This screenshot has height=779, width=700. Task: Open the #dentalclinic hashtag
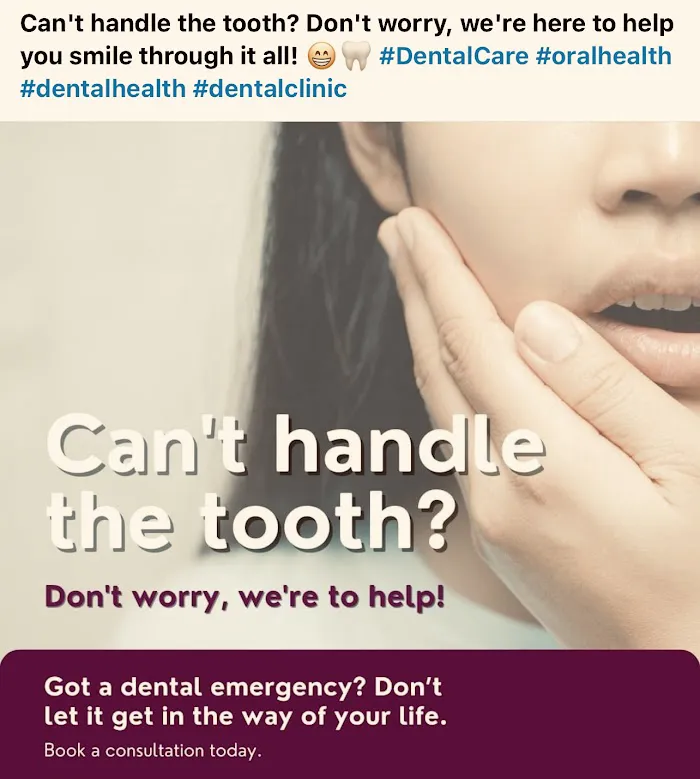click(x=269, y=88)
